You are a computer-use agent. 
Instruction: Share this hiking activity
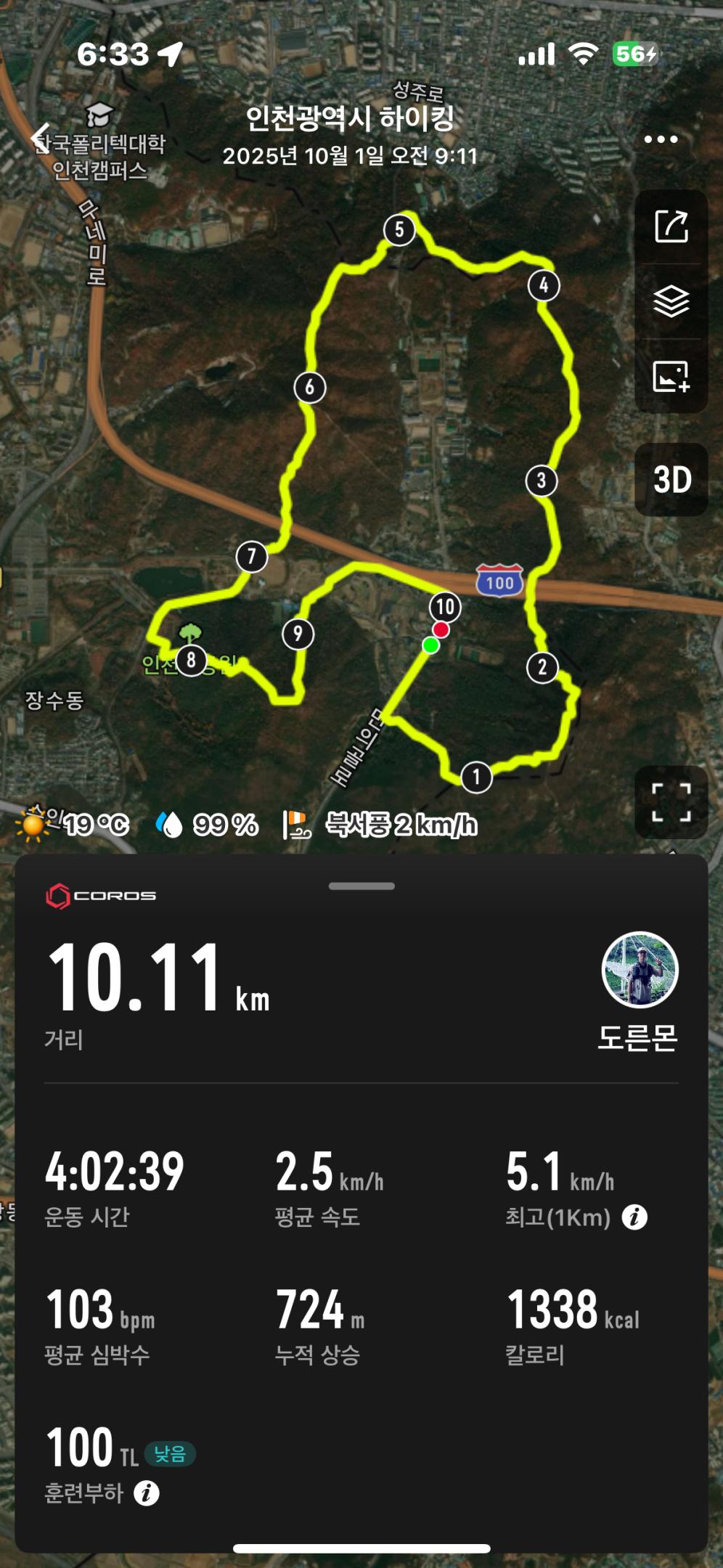[671, 226]
